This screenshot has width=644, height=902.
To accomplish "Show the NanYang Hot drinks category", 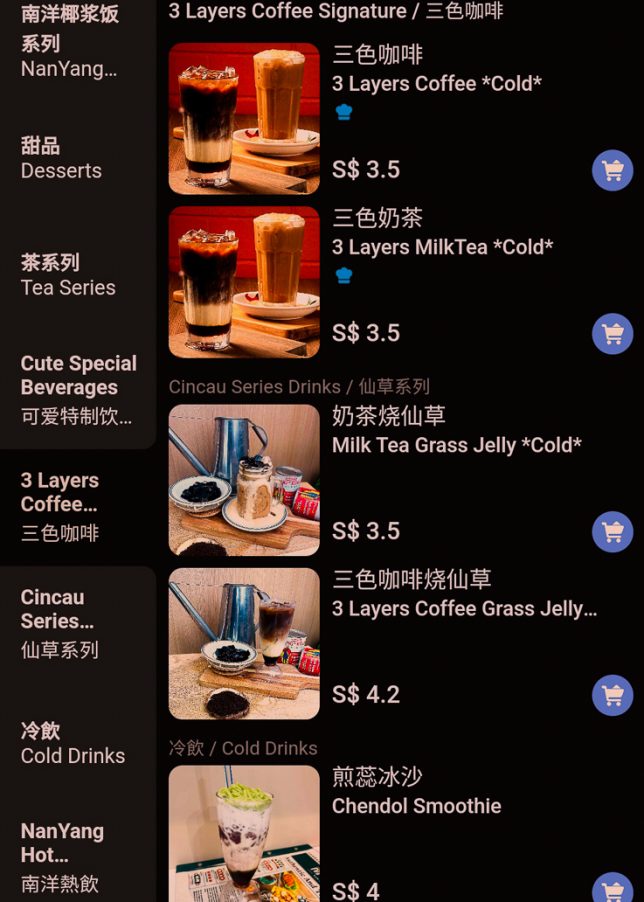I will pyautogui.click(x=62, y=856).
